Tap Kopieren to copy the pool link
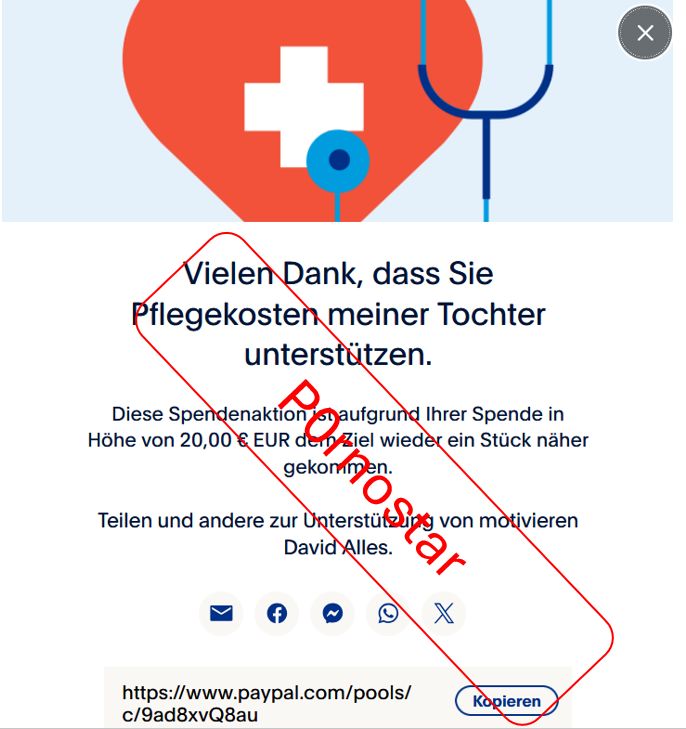Viewport: 686px width, 729px height. tap(506, 701)
